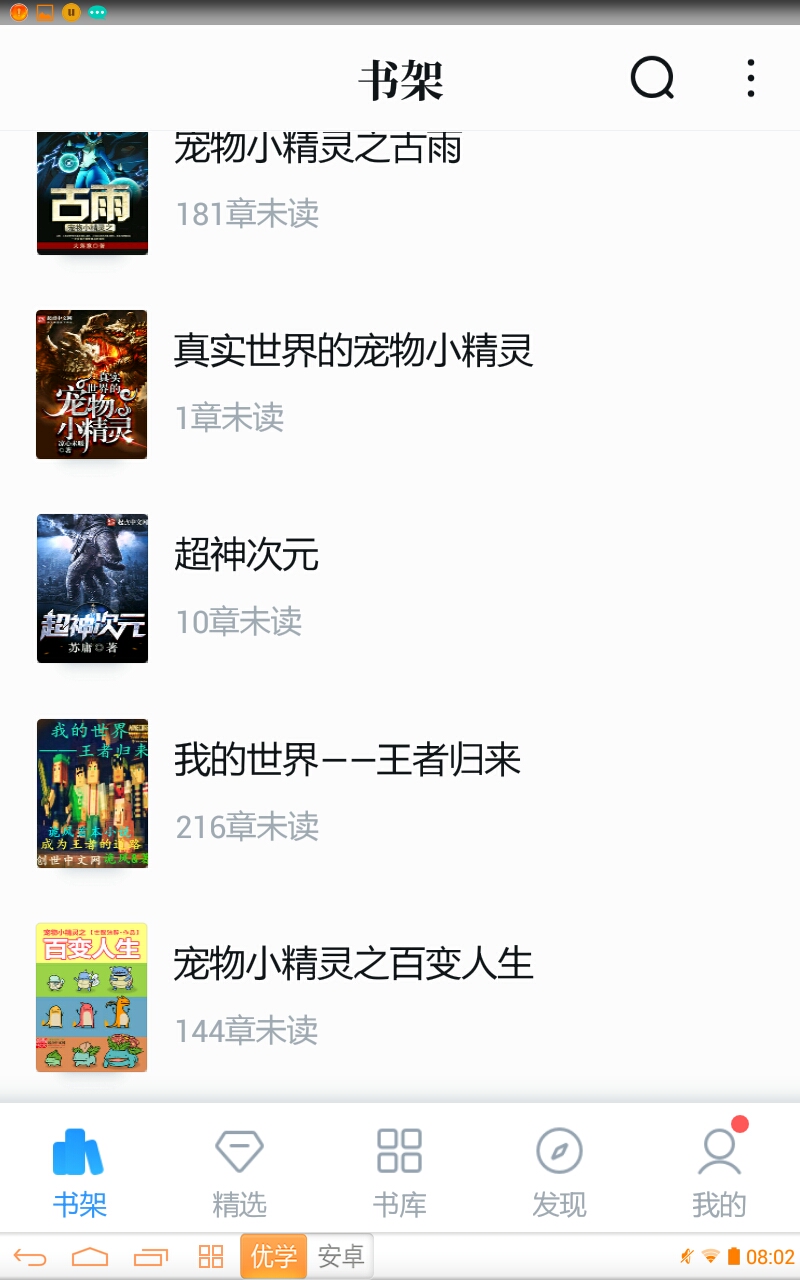Viewport: 800px width, 1280px height.
Task: Switch to the 书架 tab
Action: point(79,1170)
